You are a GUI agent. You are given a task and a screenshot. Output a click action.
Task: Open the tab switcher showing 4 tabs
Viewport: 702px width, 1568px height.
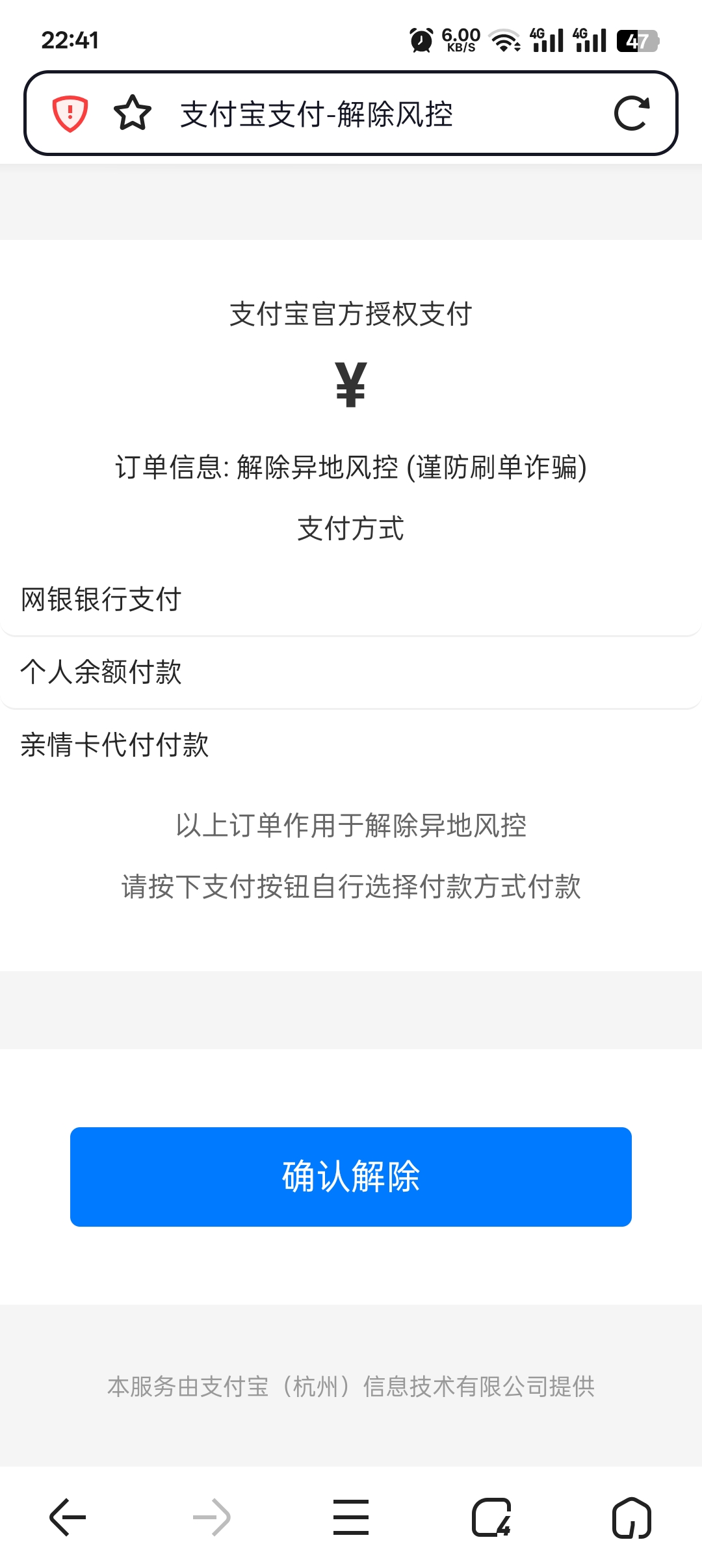pyautogui.click(x=491, y=1517)
